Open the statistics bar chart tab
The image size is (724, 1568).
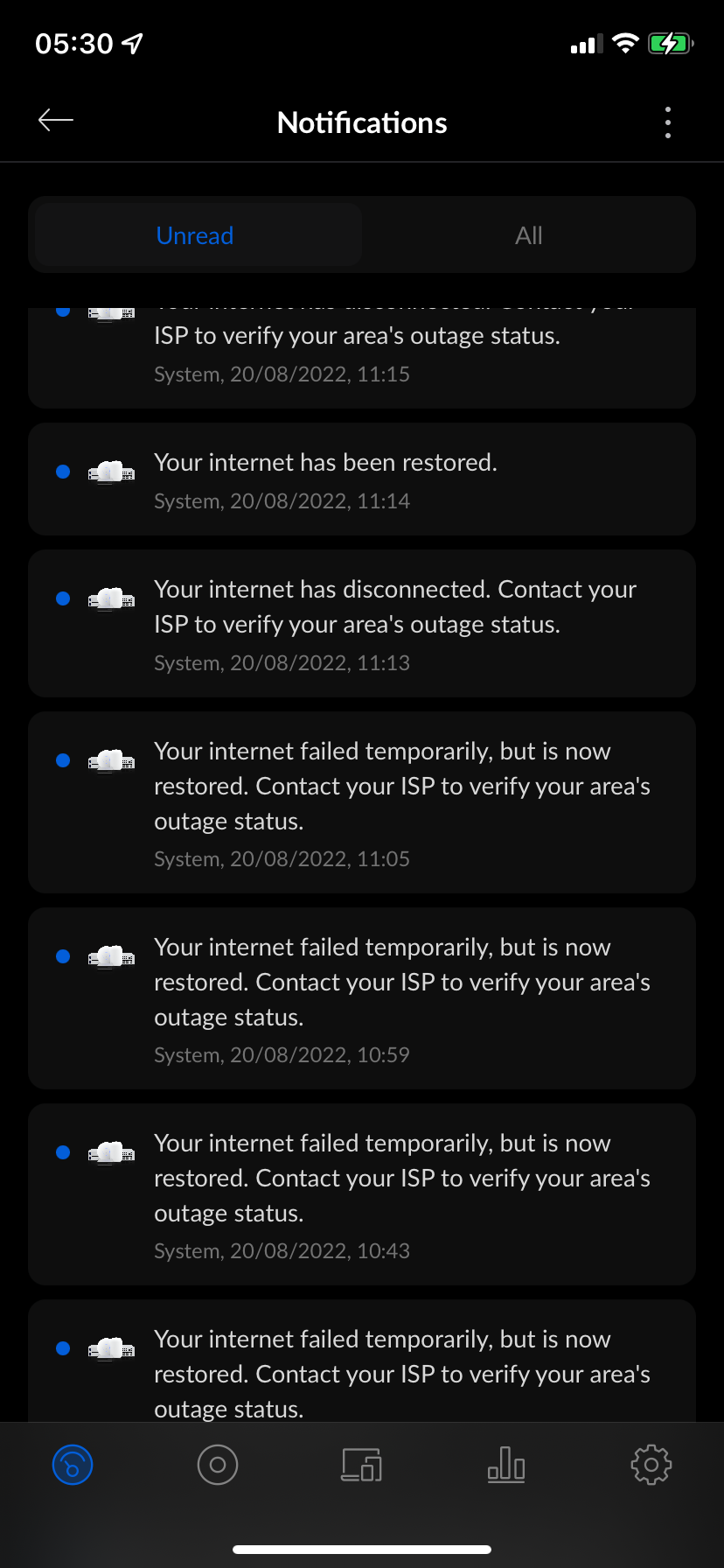click(506, 1465)
